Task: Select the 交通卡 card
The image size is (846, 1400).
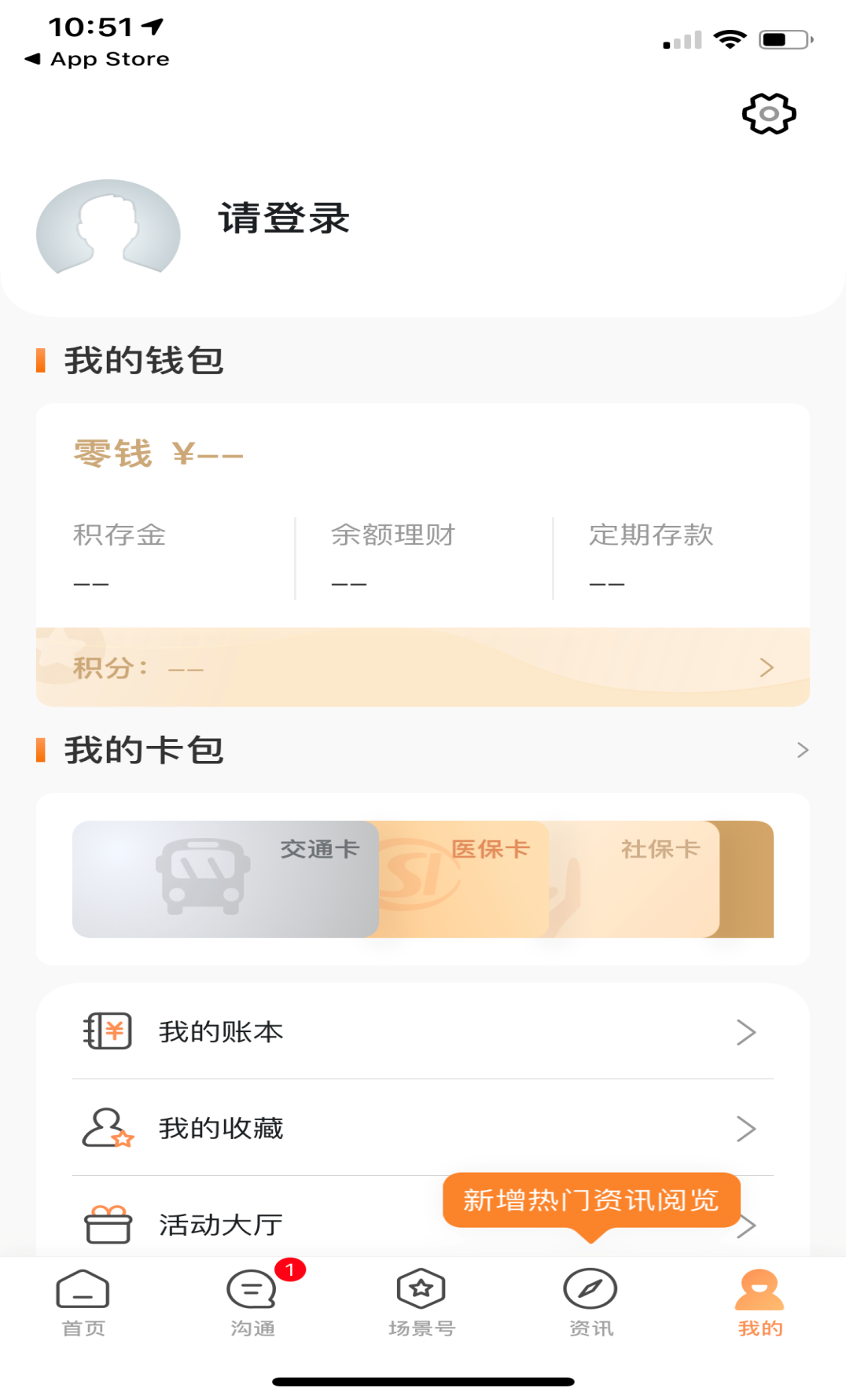Action: (226, 879)
